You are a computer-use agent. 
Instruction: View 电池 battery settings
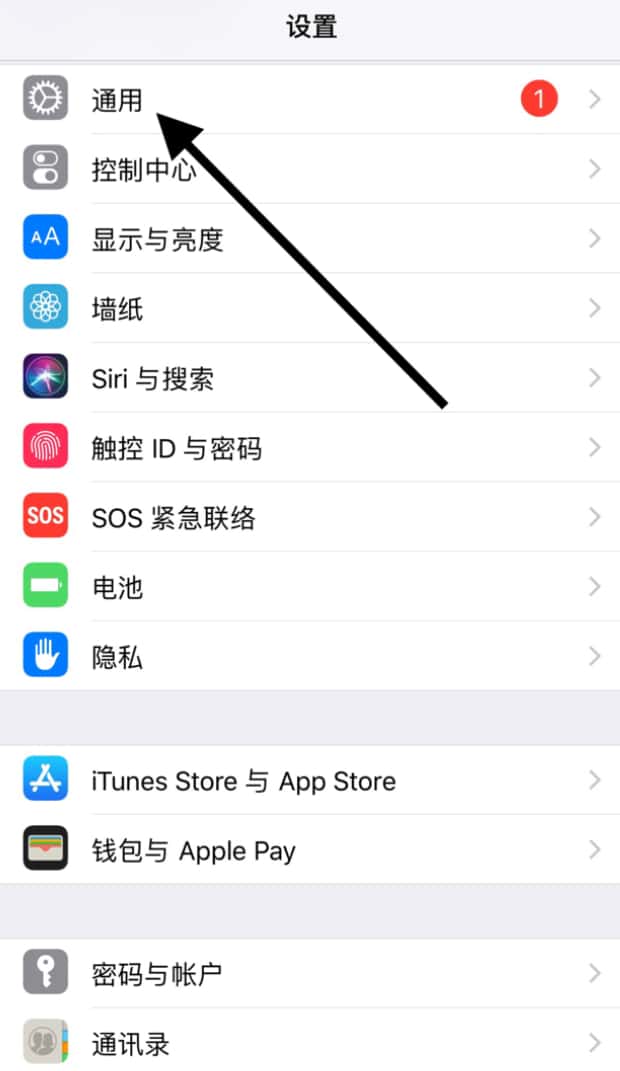(300, 586)
